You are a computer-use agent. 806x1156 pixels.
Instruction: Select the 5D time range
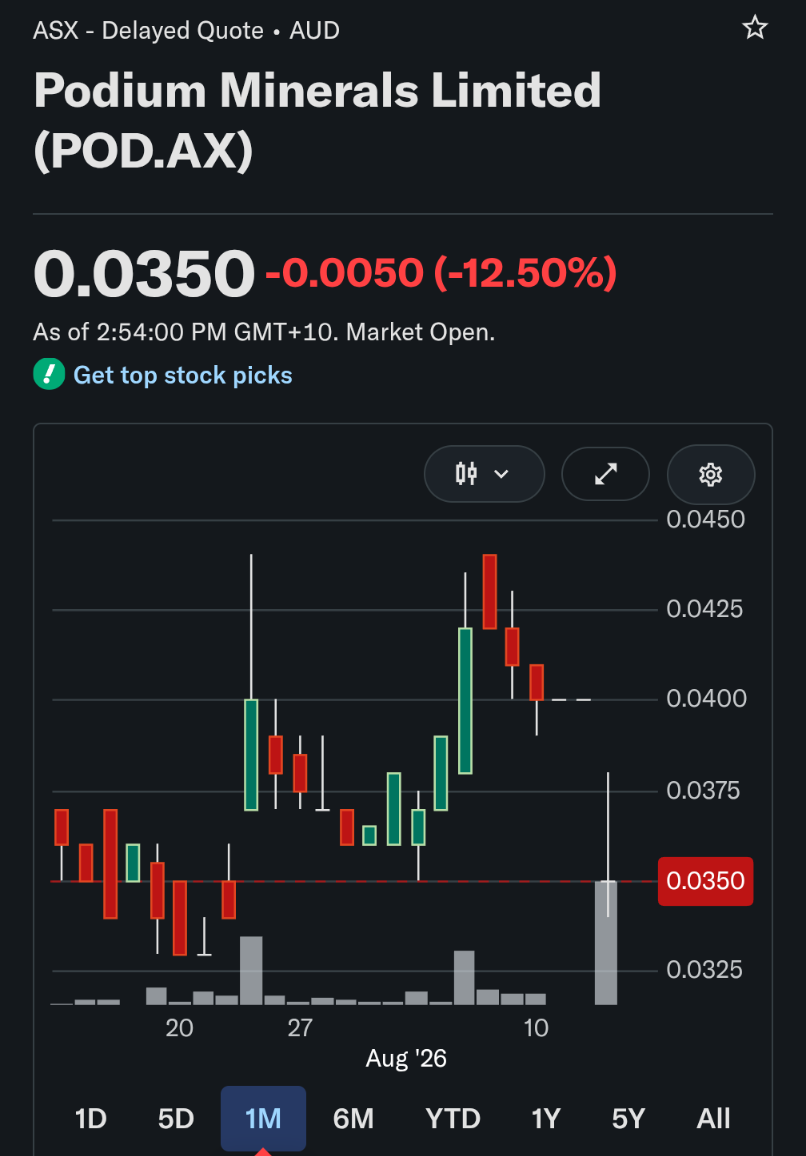click(x=176, y=1118)
